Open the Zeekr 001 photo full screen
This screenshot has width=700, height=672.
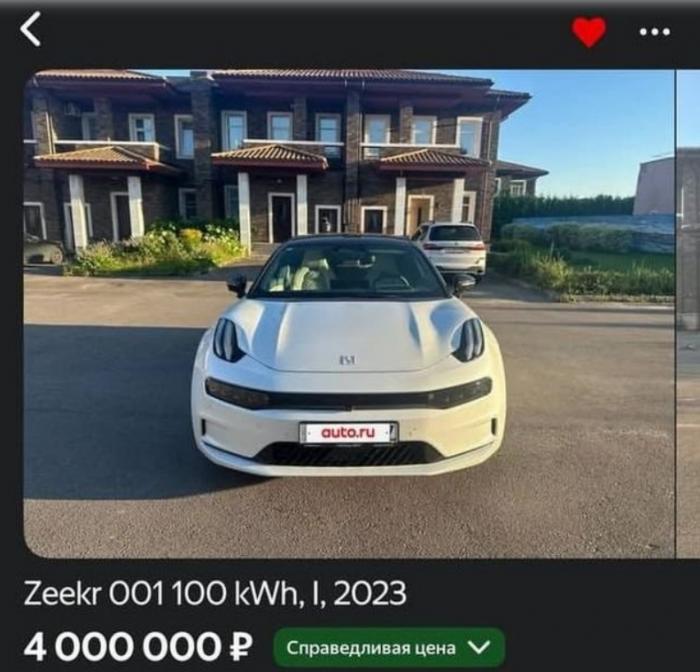[348, 313]
